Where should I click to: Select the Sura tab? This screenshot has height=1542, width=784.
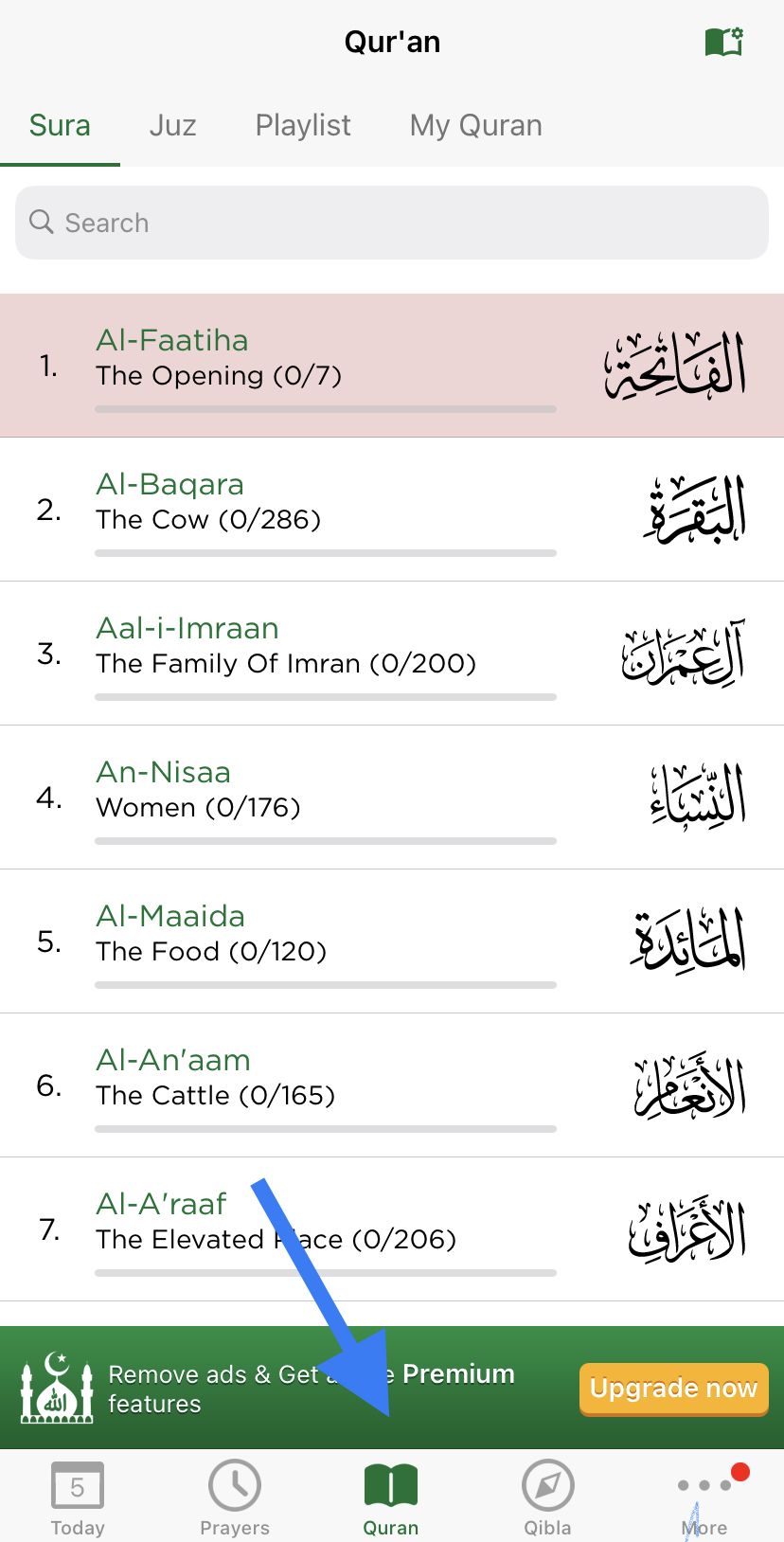coord(60,125)
